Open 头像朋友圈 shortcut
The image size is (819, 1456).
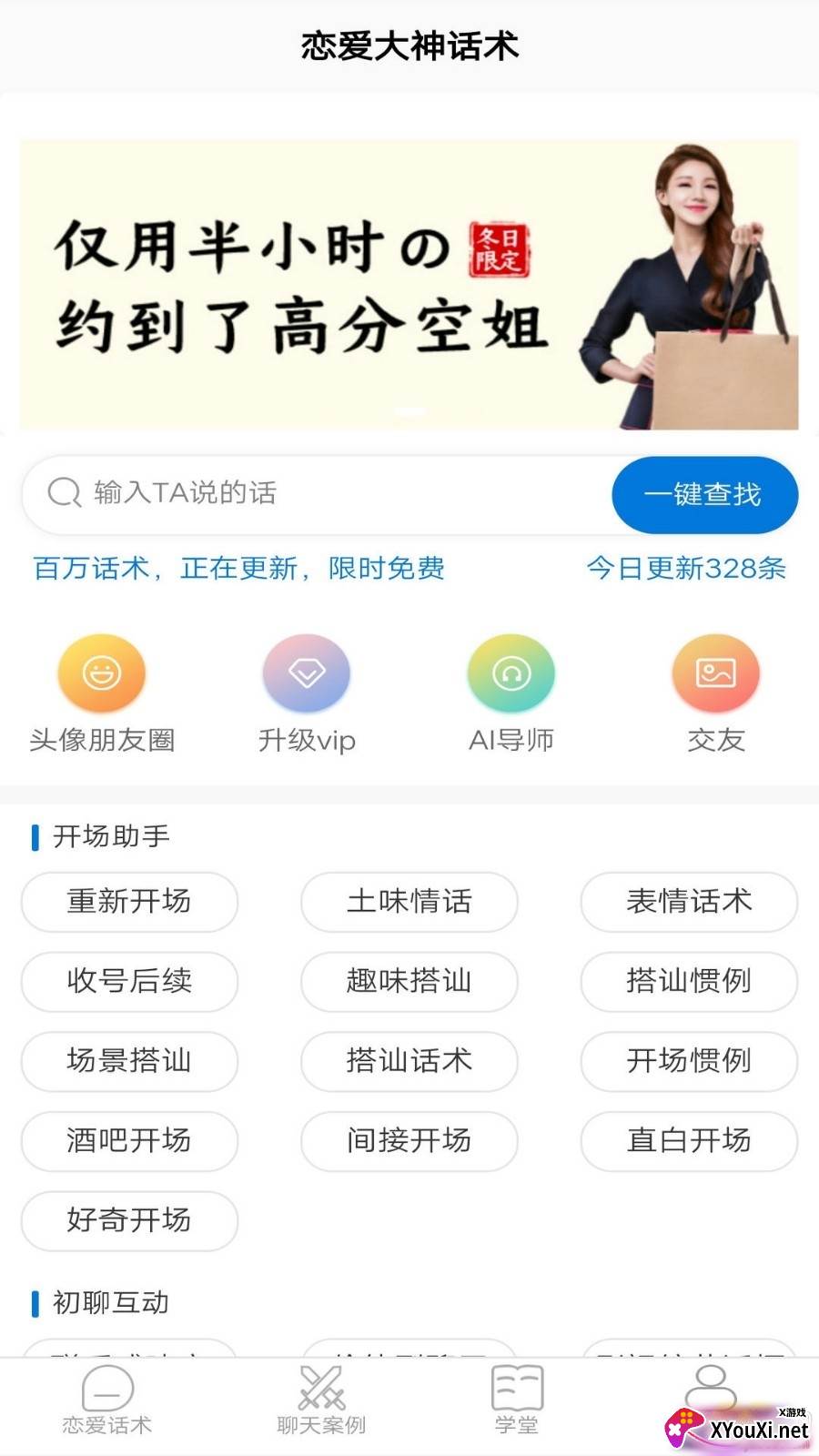(102, 693)
